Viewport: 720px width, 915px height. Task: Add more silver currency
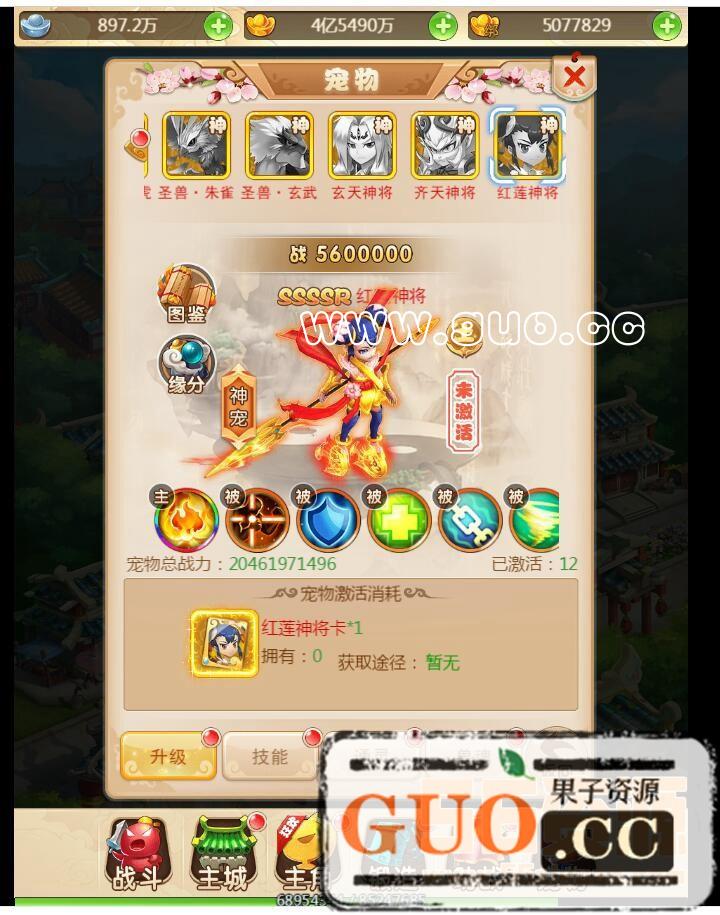[218, 26]
